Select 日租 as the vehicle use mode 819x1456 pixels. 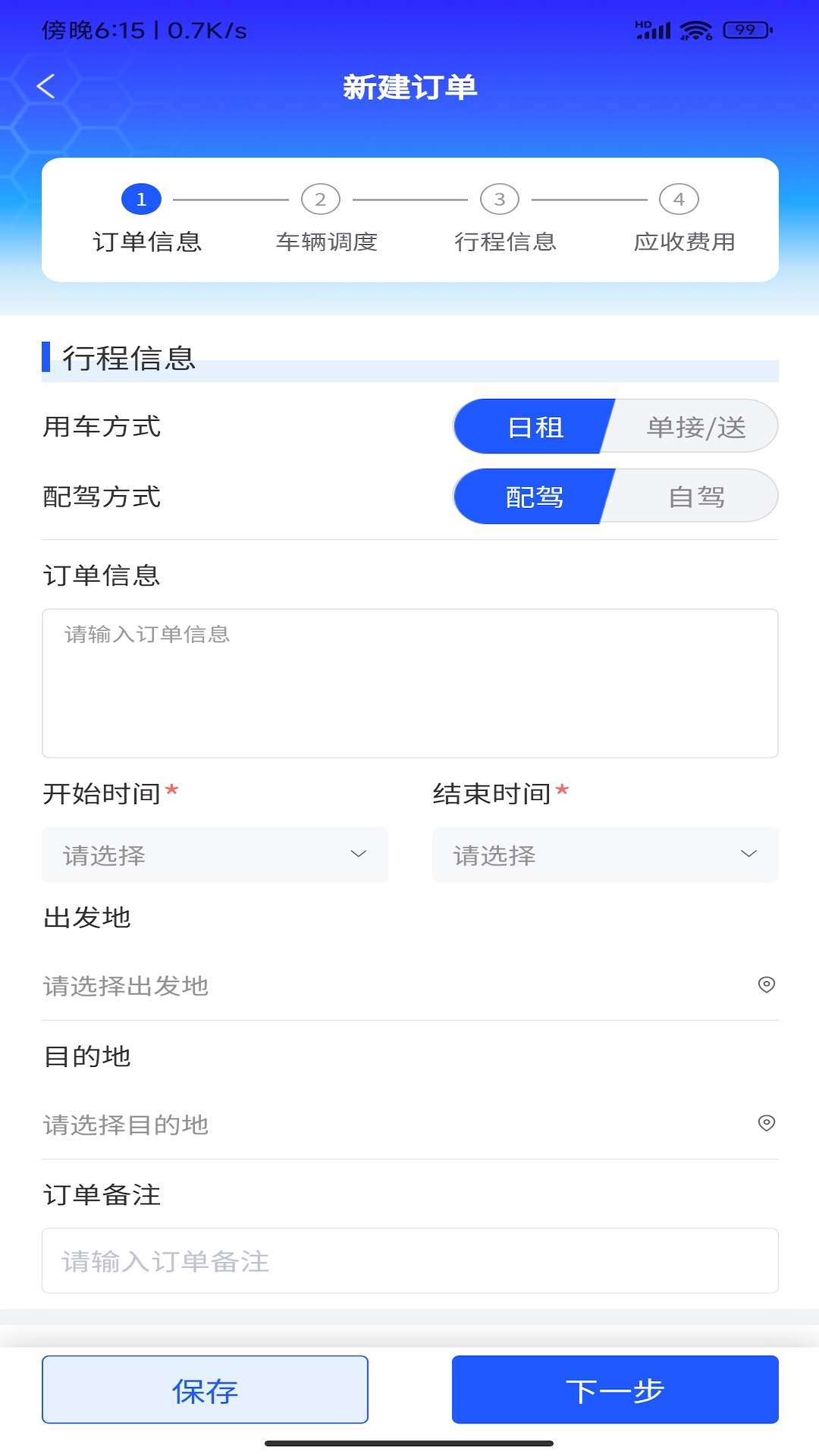tap(534, 427)
